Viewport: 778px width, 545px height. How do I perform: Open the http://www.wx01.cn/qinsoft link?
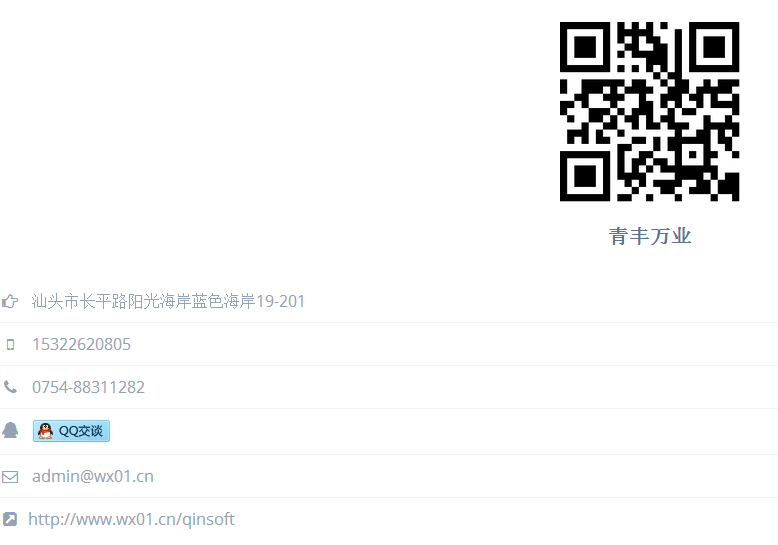point(131,519)
